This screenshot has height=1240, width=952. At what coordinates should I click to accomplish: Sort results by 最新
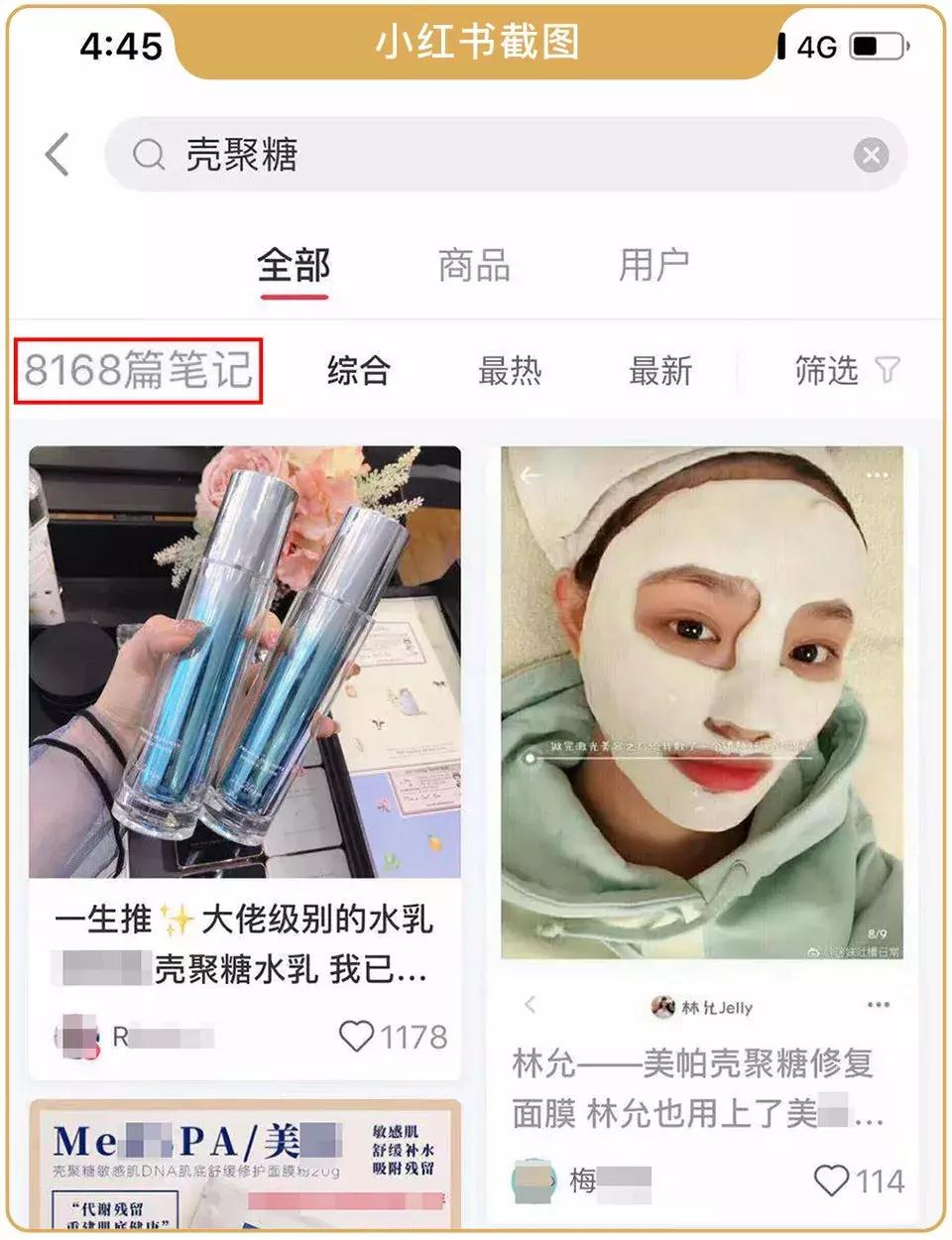point(660,371)
